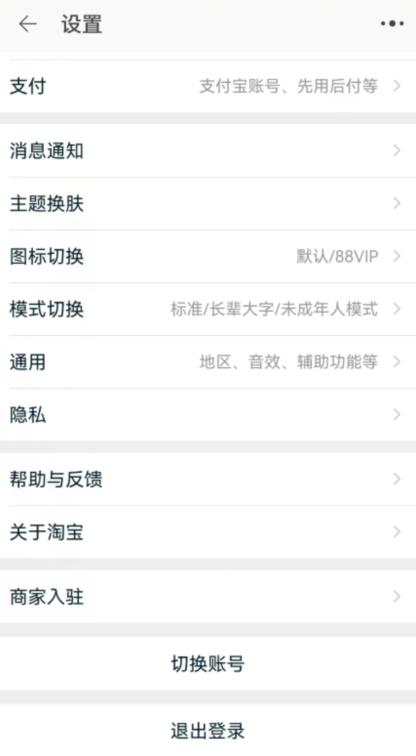Viewport: 416px width, 756px height.
Task: Open 通用 general settings
Action: coord(208,362)
